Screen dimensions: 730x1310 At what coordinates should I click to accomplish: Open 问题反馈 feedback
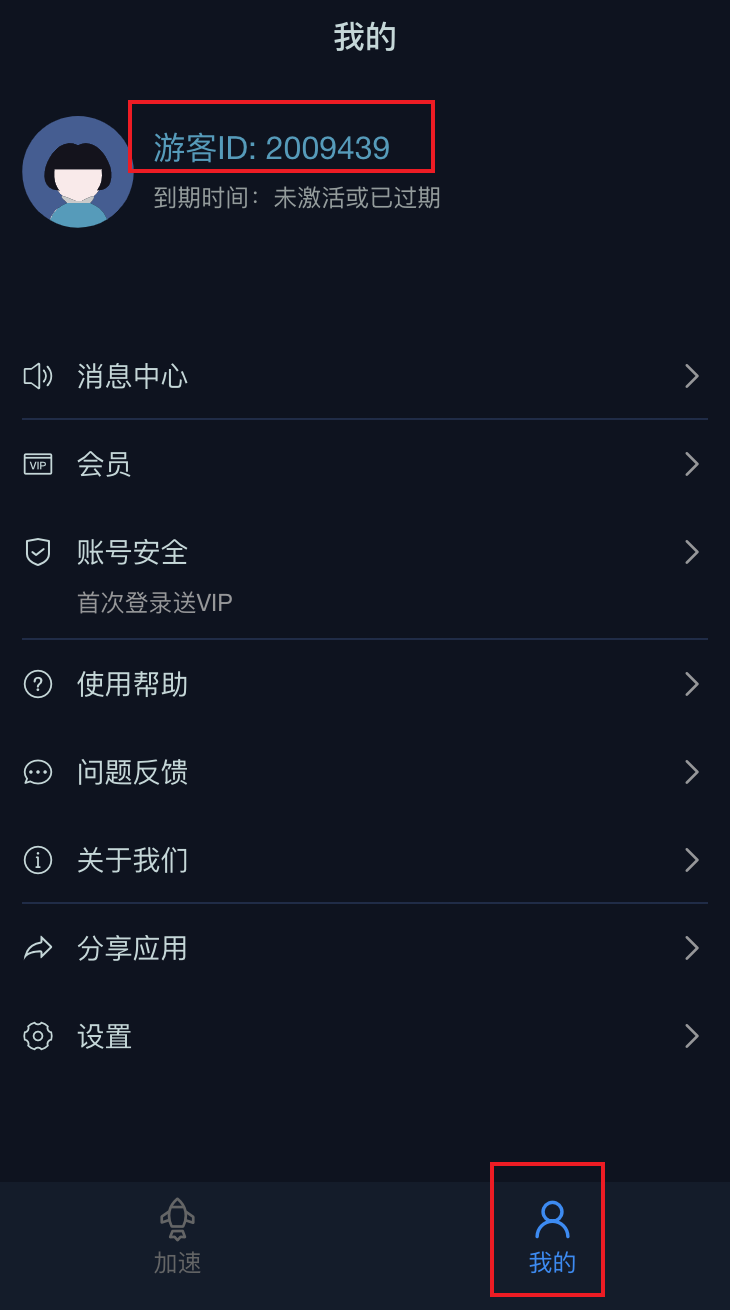pyautogui.click(x=365, y=772)
